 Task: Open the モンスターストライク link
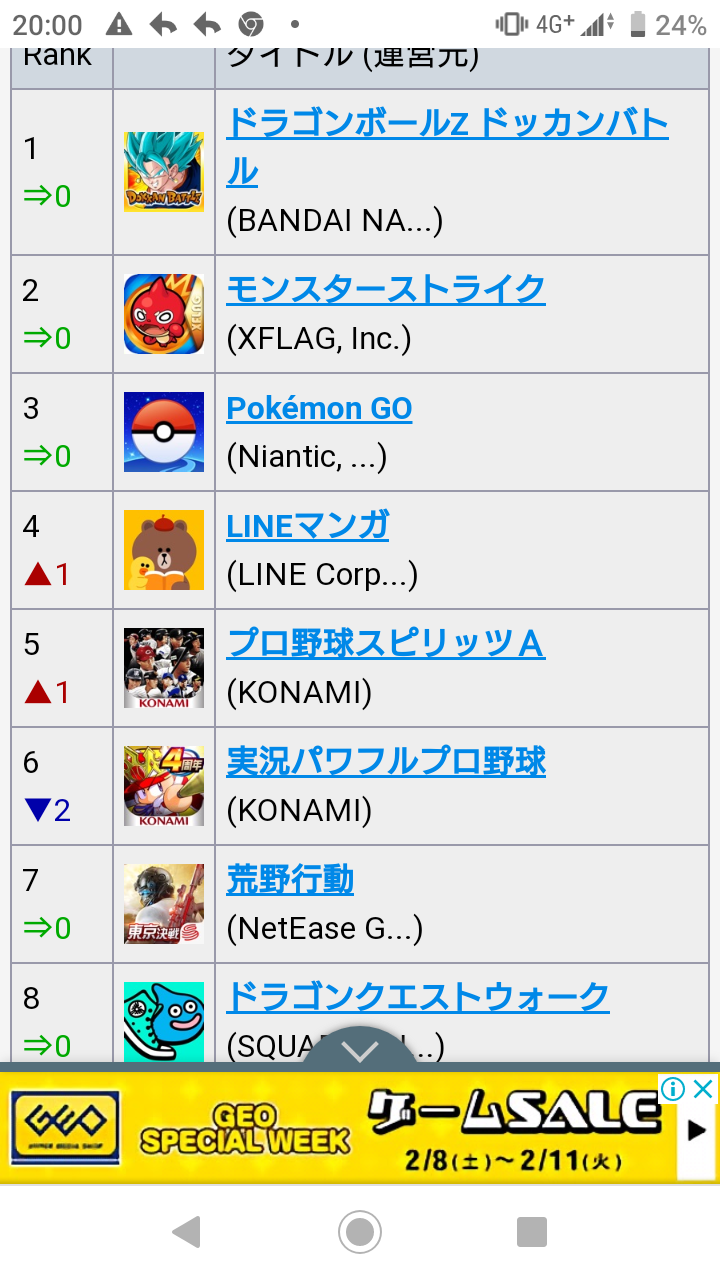(386, 289)
